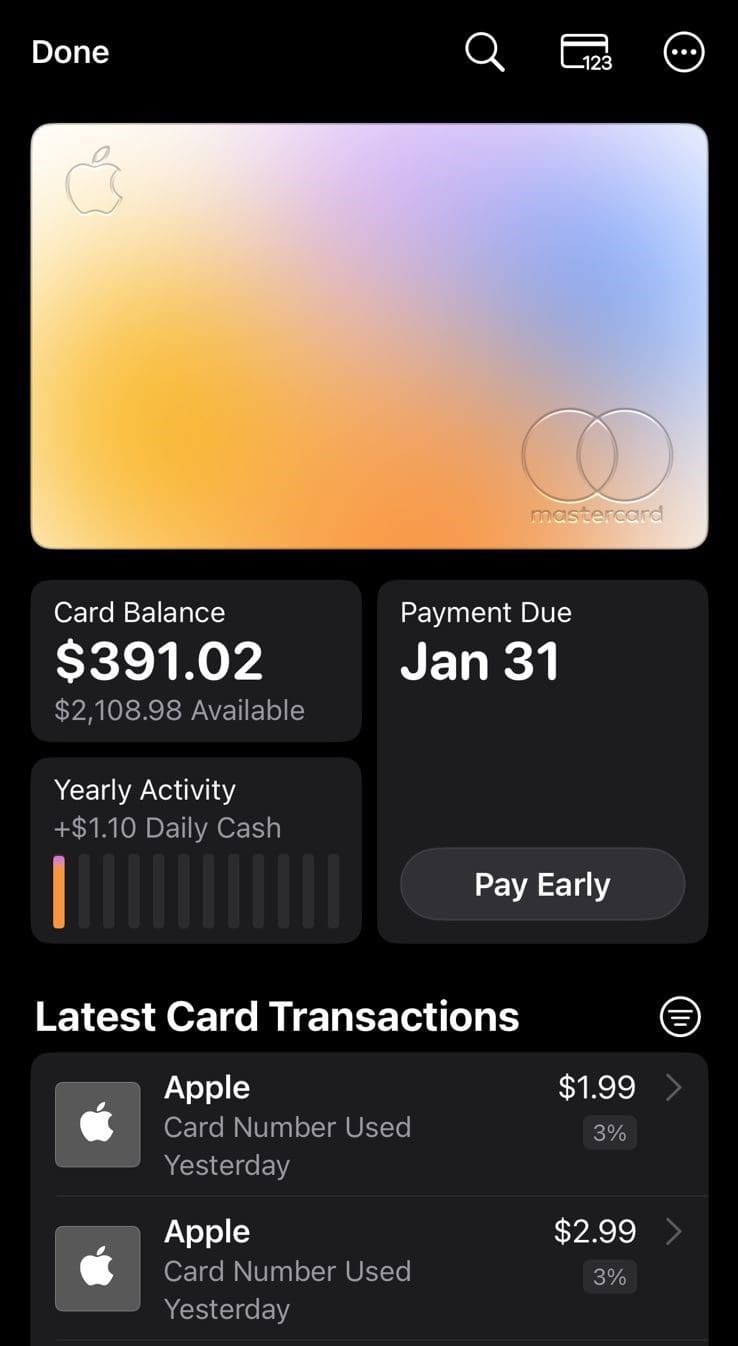Tap Done to close the card view
This screenshot has height=1346, width=738.
pyautogui.click(x=69, y=52)
